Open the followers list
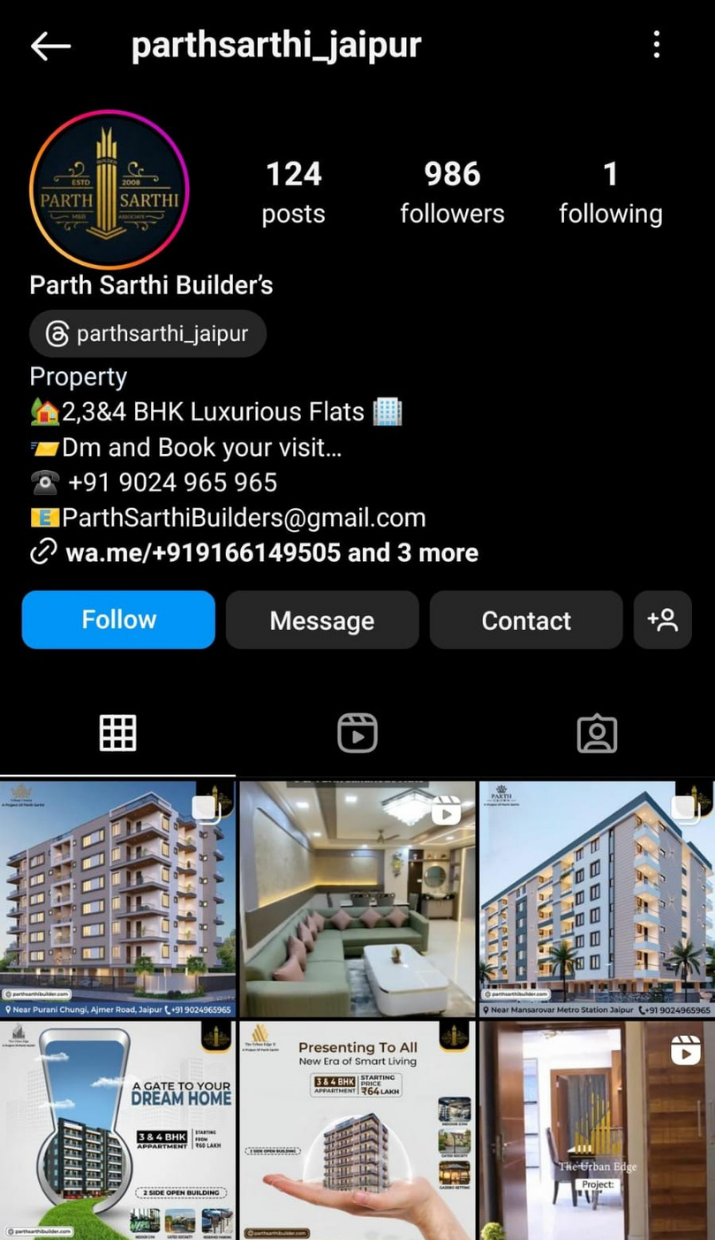This screenshot has height=1240, width=715. pyautogui.click(x=452, y=192)
